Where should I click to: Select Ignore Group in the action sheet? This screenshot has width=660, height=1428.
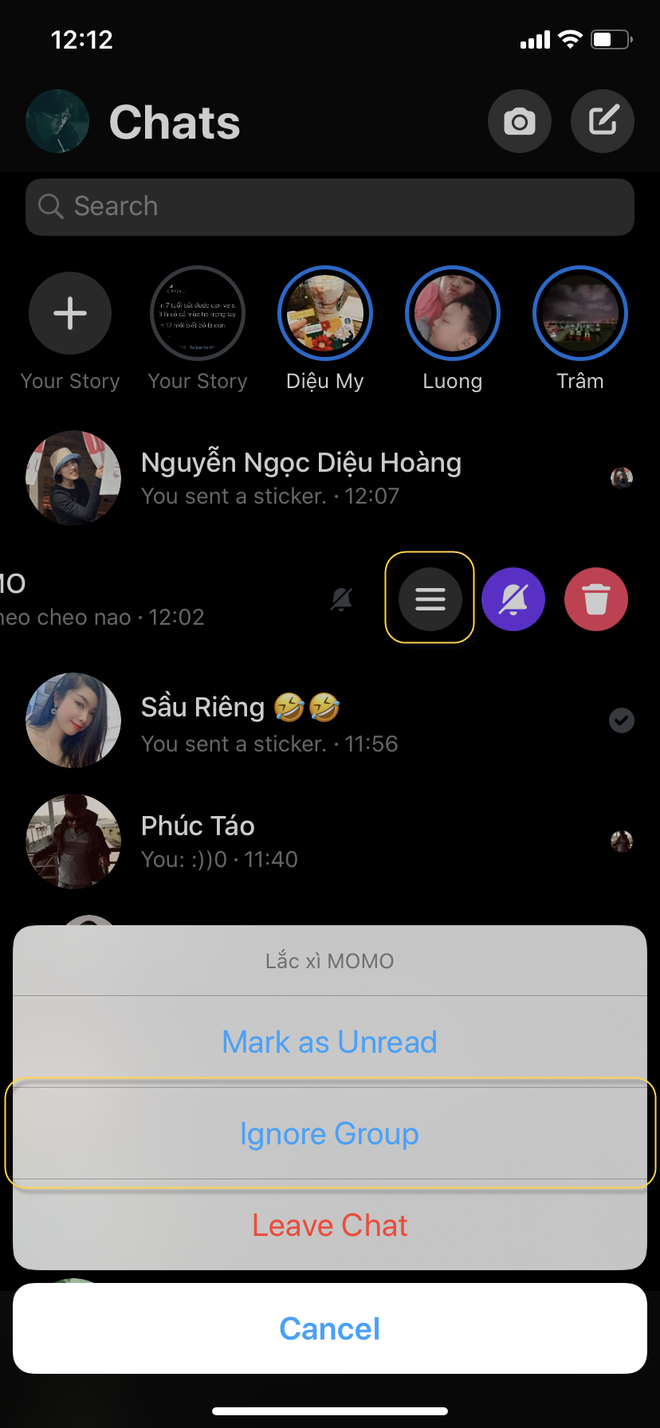[329, 1134]
